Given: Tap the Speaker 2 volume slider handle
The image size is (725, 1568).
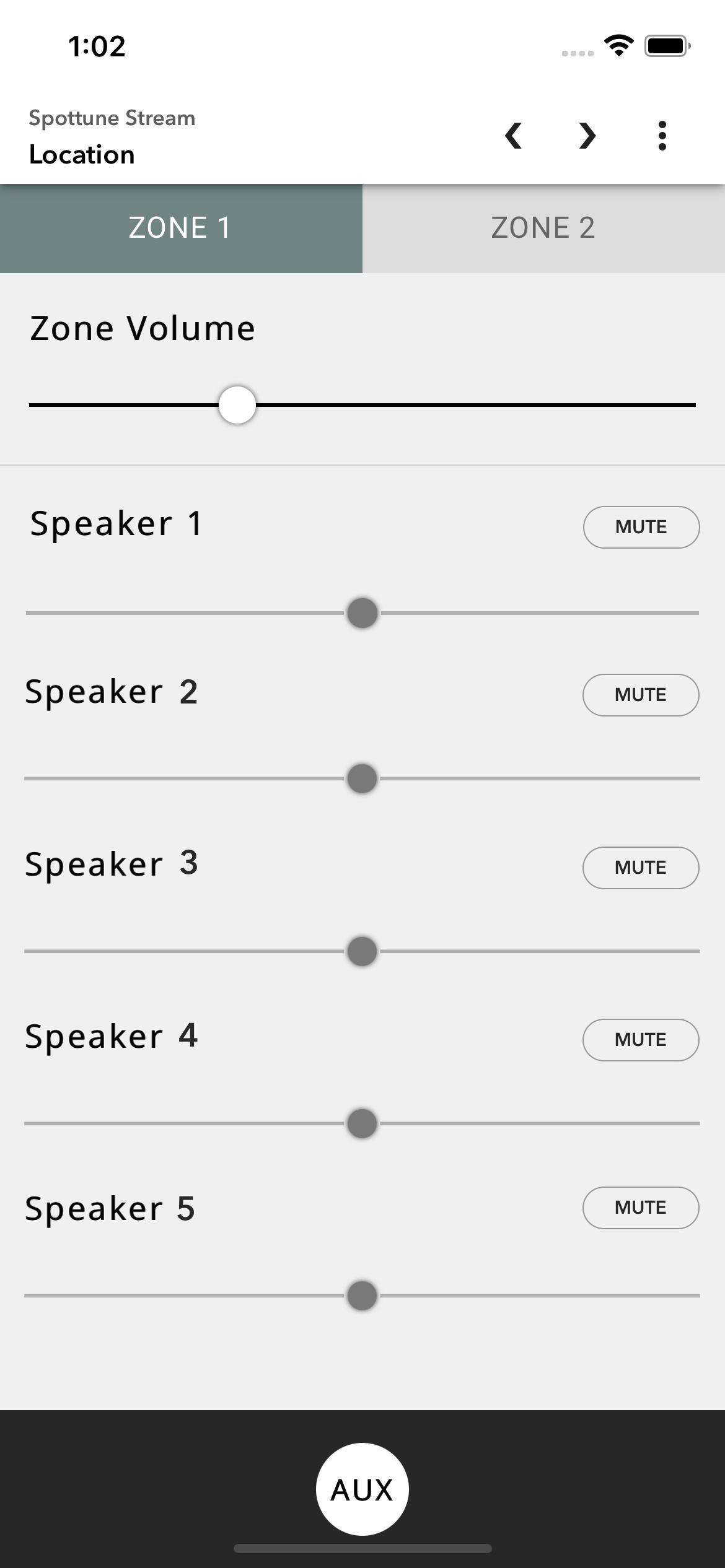Looking at the screenshot, I should 362,778.
